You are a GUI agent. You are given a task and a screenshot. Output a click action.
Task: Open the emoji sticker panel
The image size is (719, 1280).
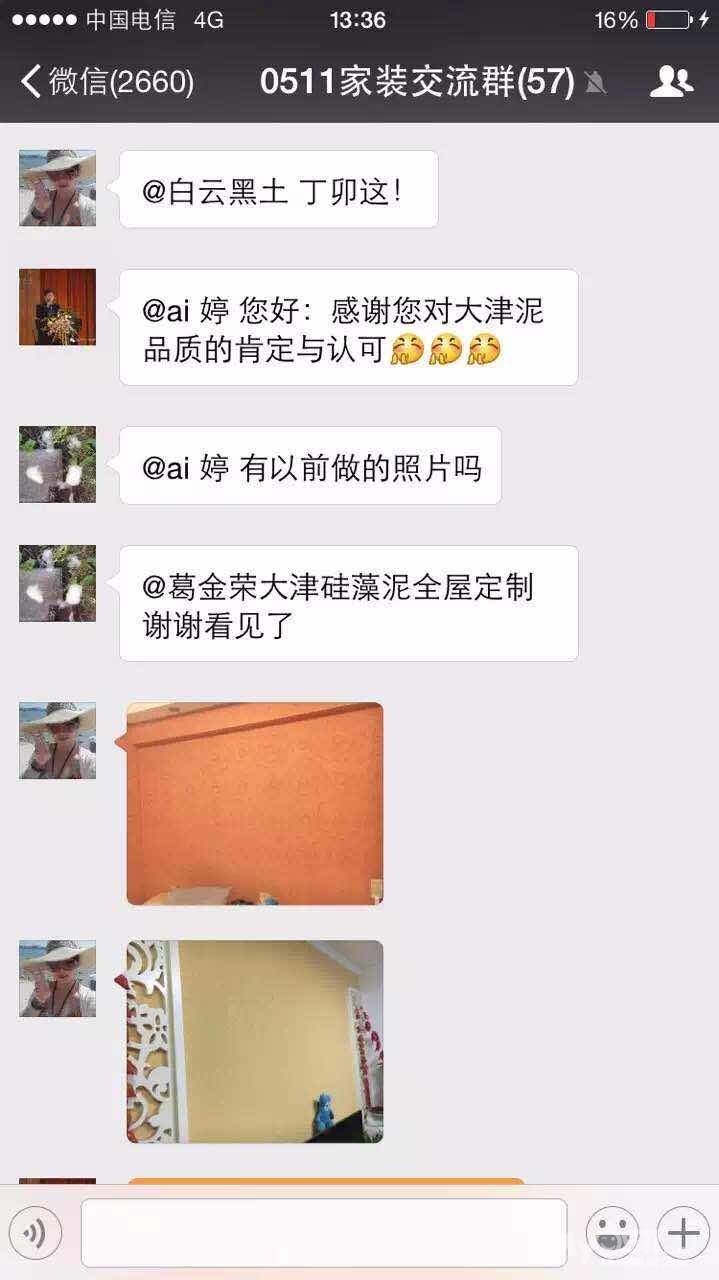pos(612,1233)
